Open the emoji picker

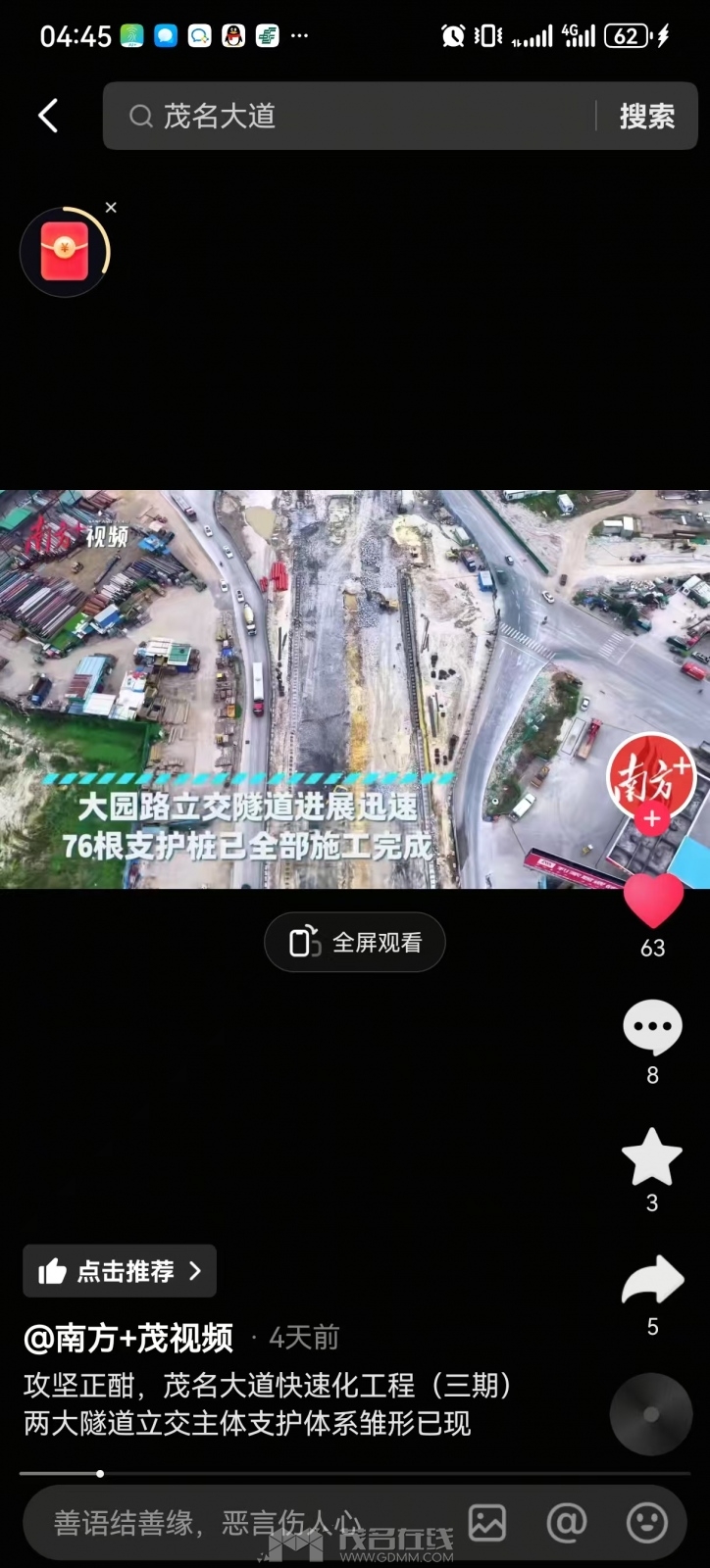point(646,1523)
